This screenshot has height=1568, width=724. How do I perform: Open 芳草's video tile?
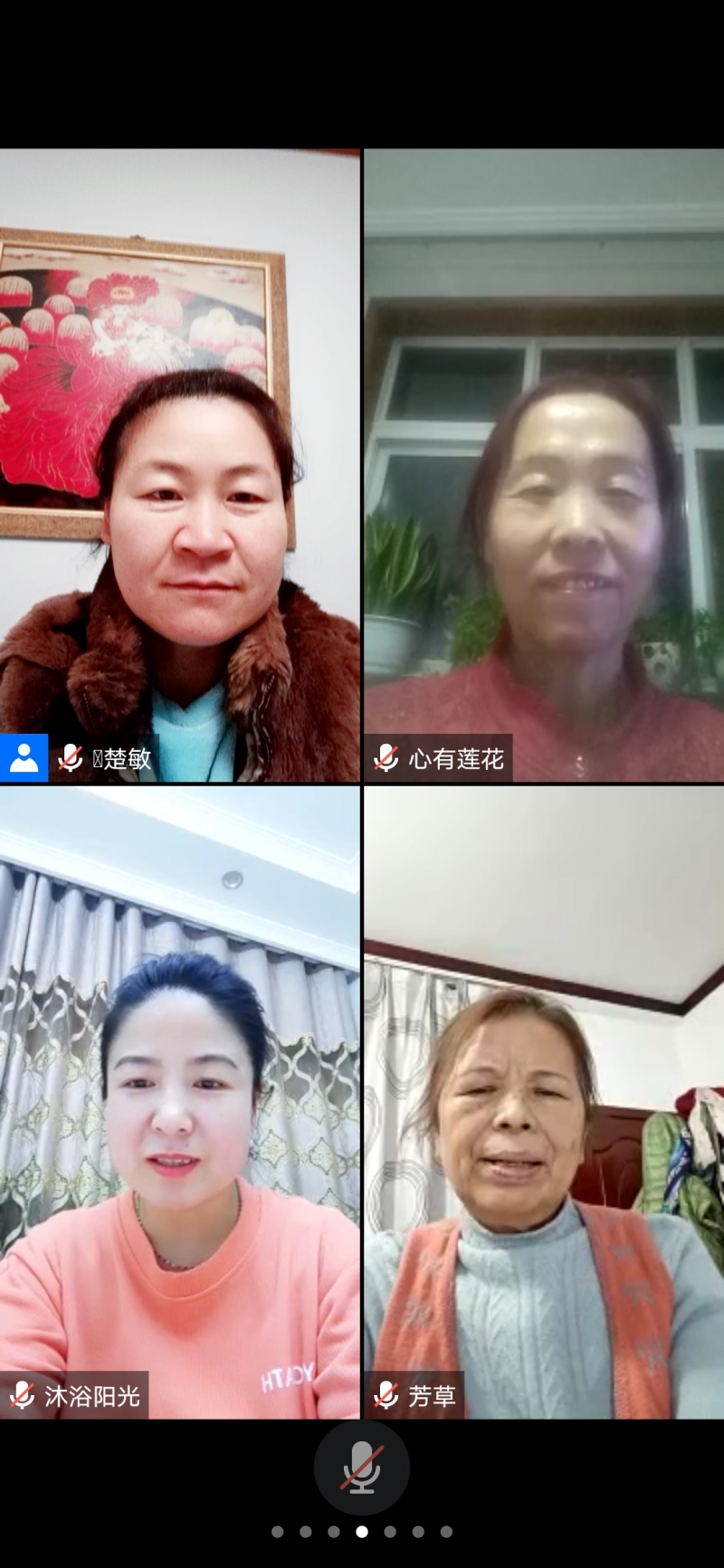click(x=544, y=1101)
